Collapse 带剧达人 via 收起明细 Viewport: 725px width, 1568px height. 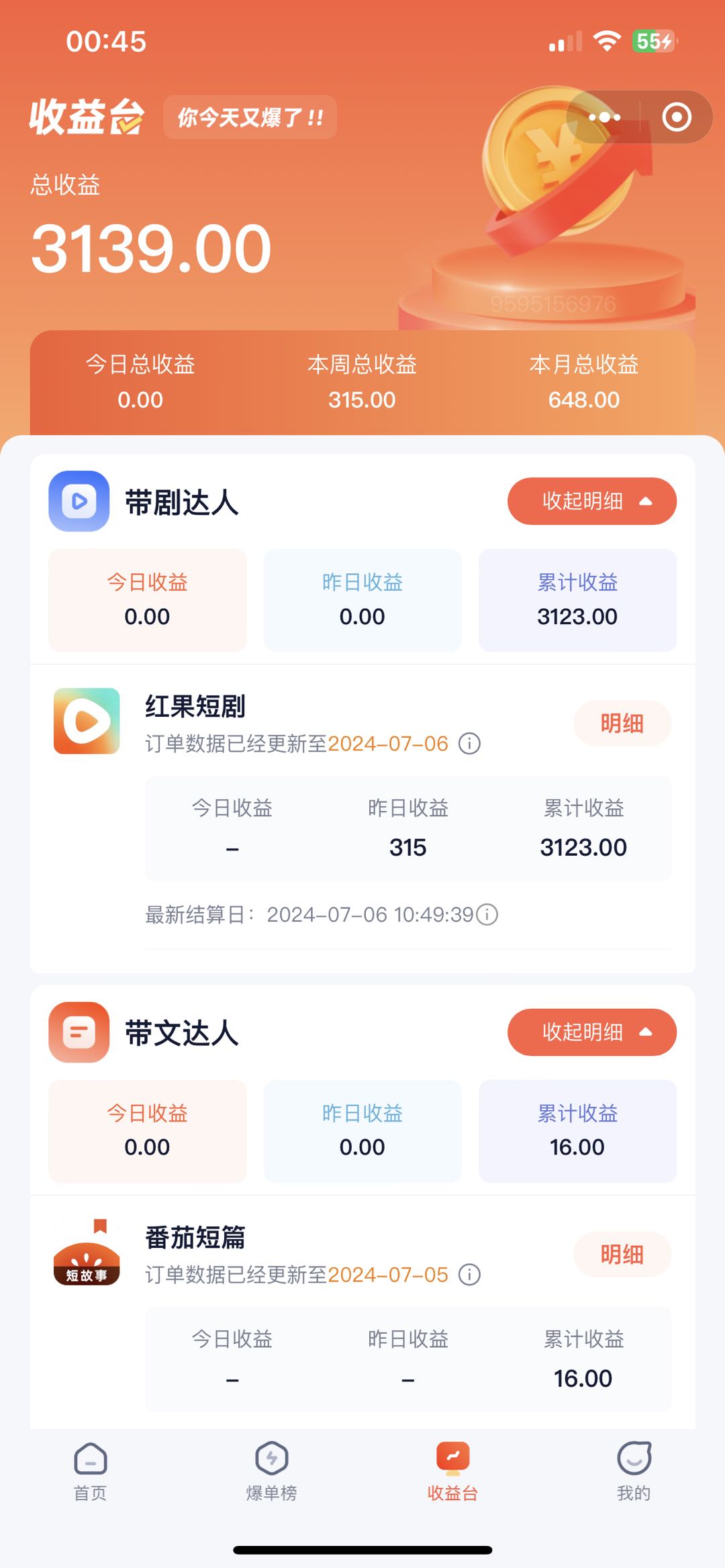(x=591, y=501)
